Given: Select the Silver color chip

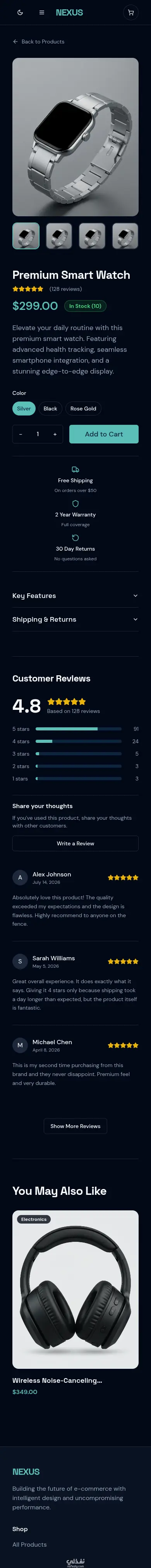Looking at the screenshot, I should coord(24,409).
